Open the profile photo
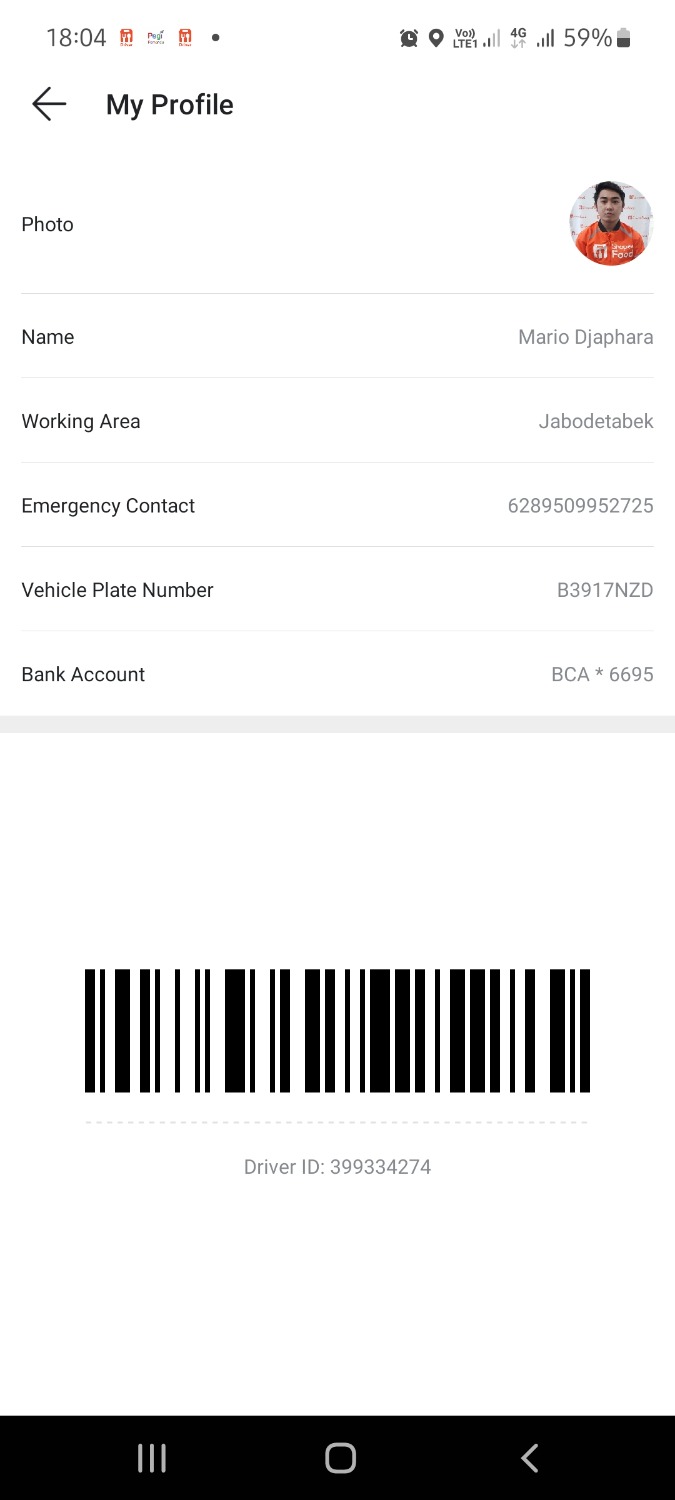Screen dimensions: 675x1500 tap(611, 224)
